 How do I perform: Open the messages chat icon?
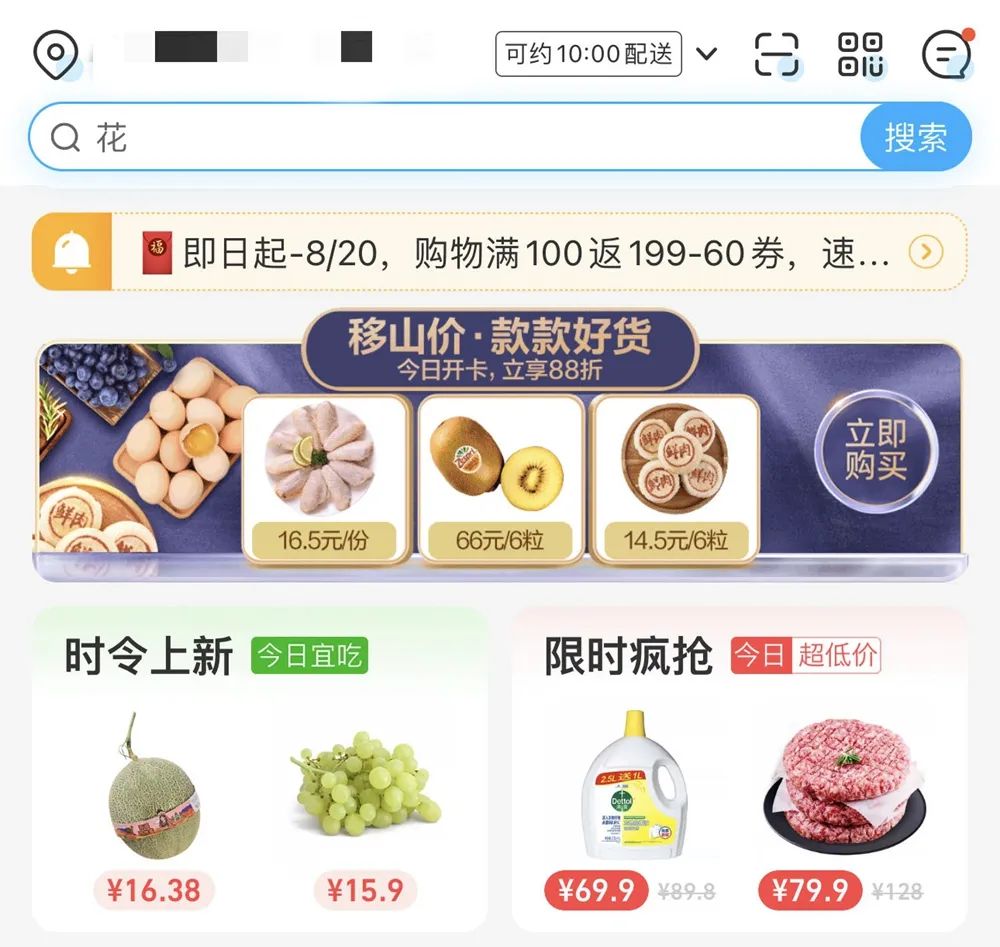pos(945,54)
